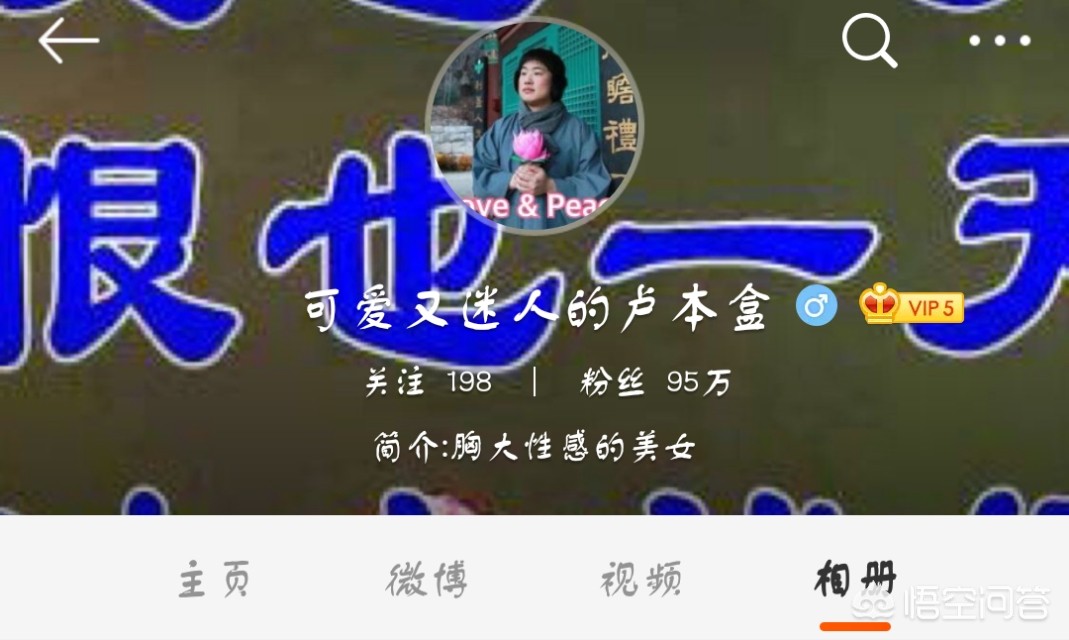Open the search magnifier icon
The image size is (1069, 640).
point(868,42)
